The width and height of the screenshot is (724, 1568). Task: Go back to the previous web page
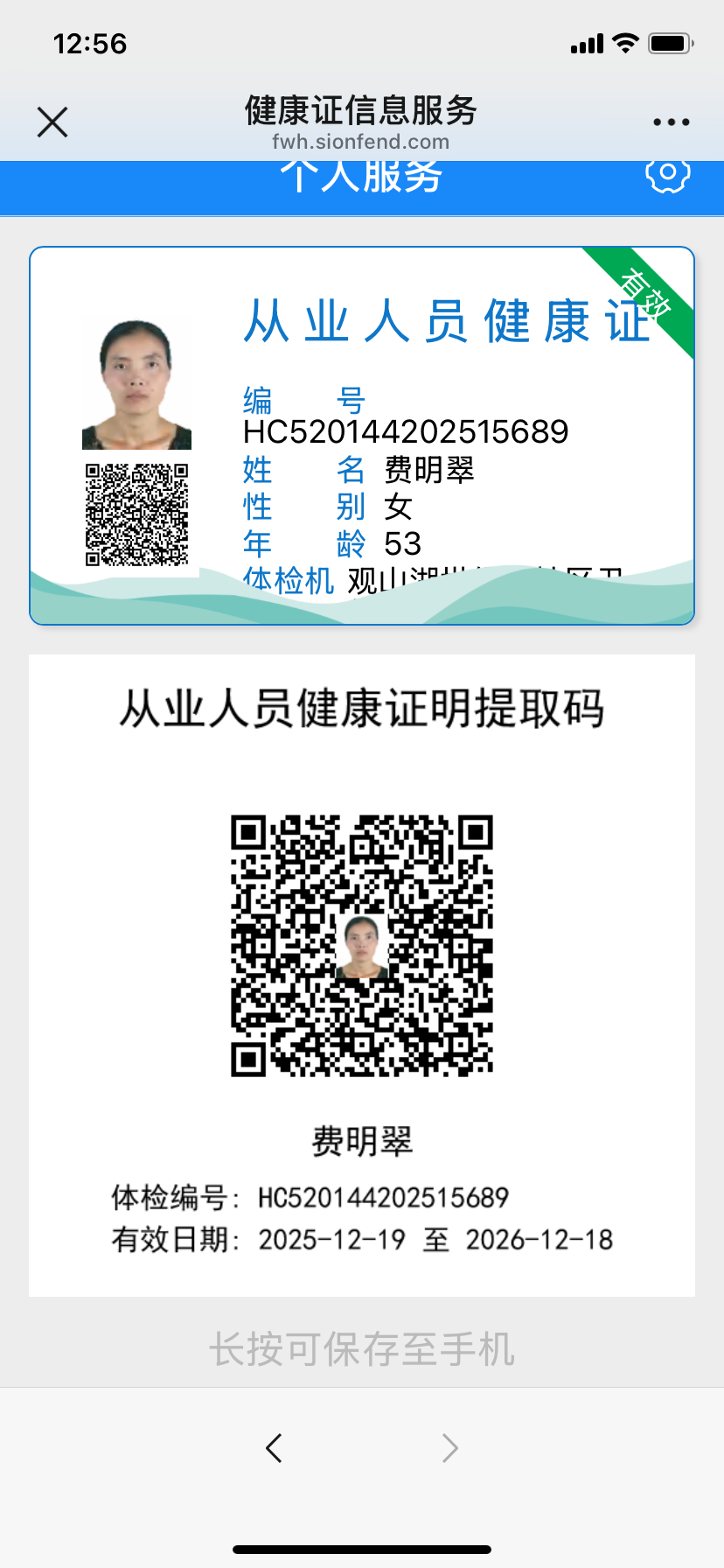click(x=274, y=1448)
